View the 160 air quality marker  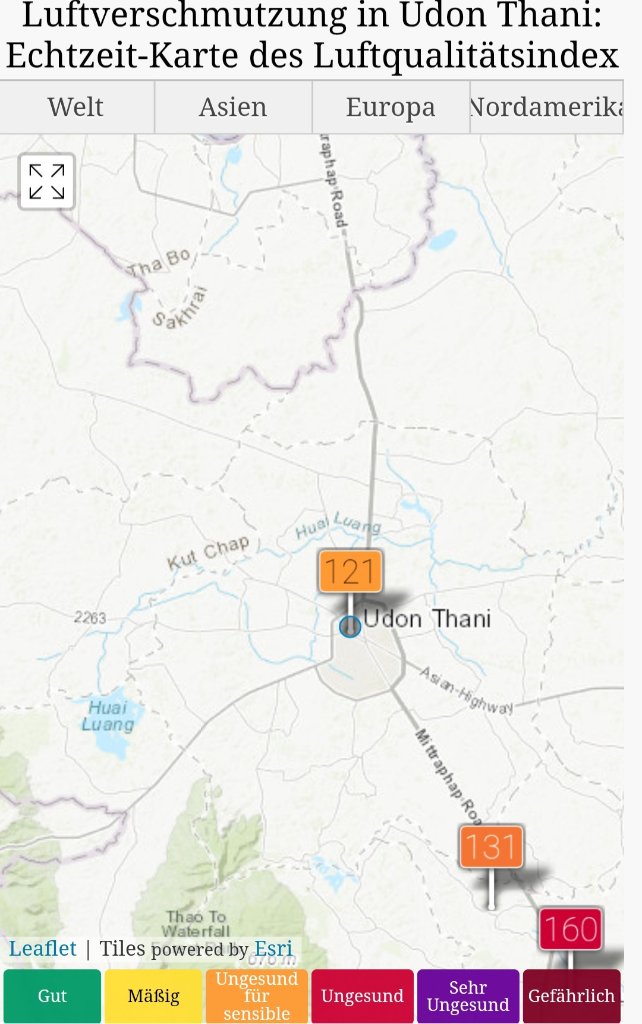(x=570, y=929)
